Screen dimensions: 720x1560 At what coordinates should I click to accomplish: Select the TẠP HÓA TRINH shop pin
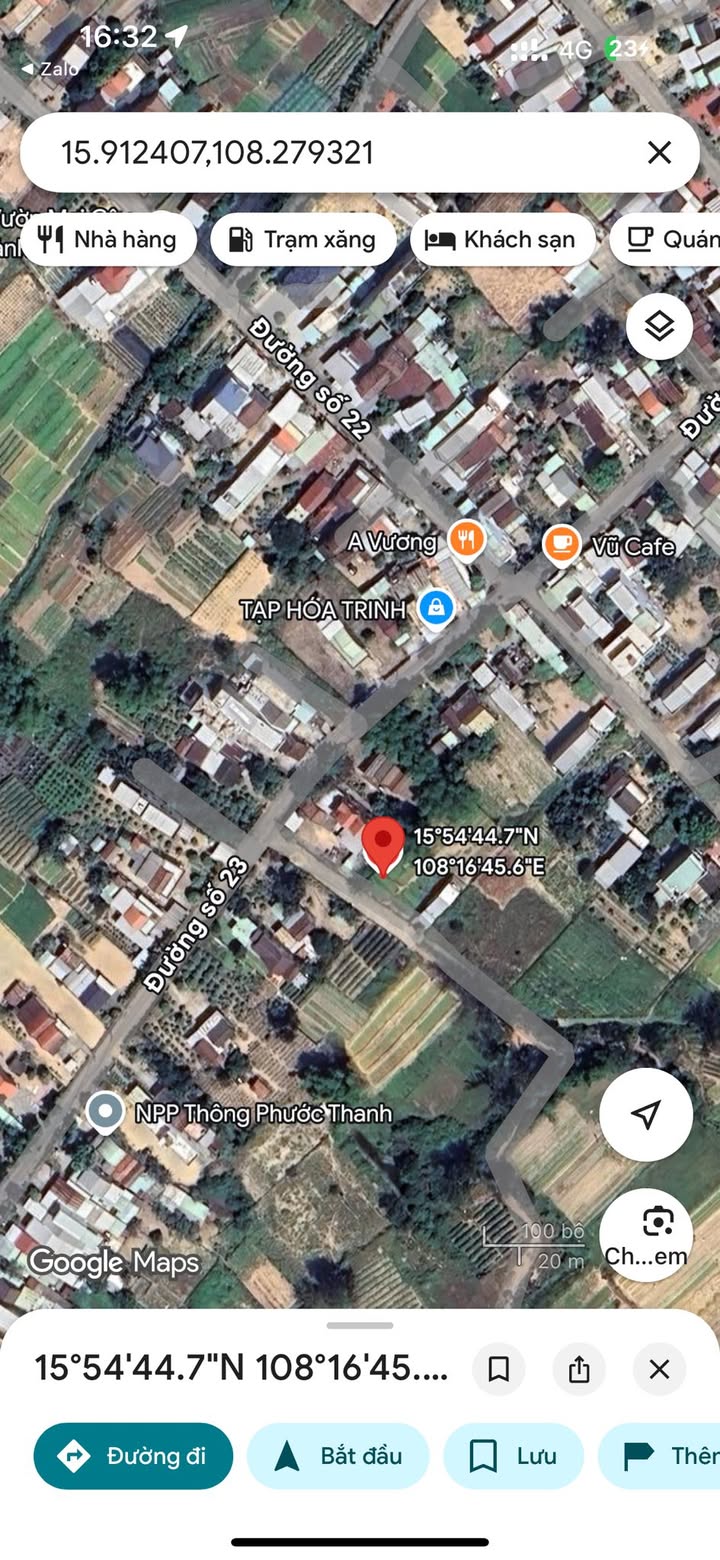(436, 607)
